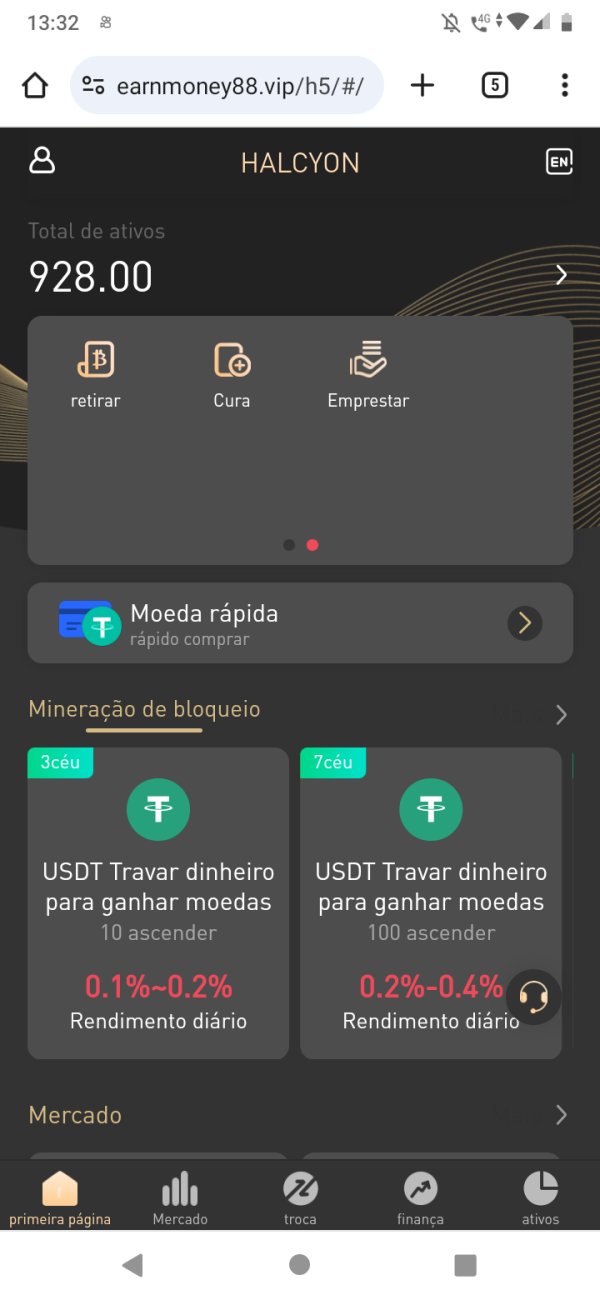Contact support via headset icon

click(534, 996)
